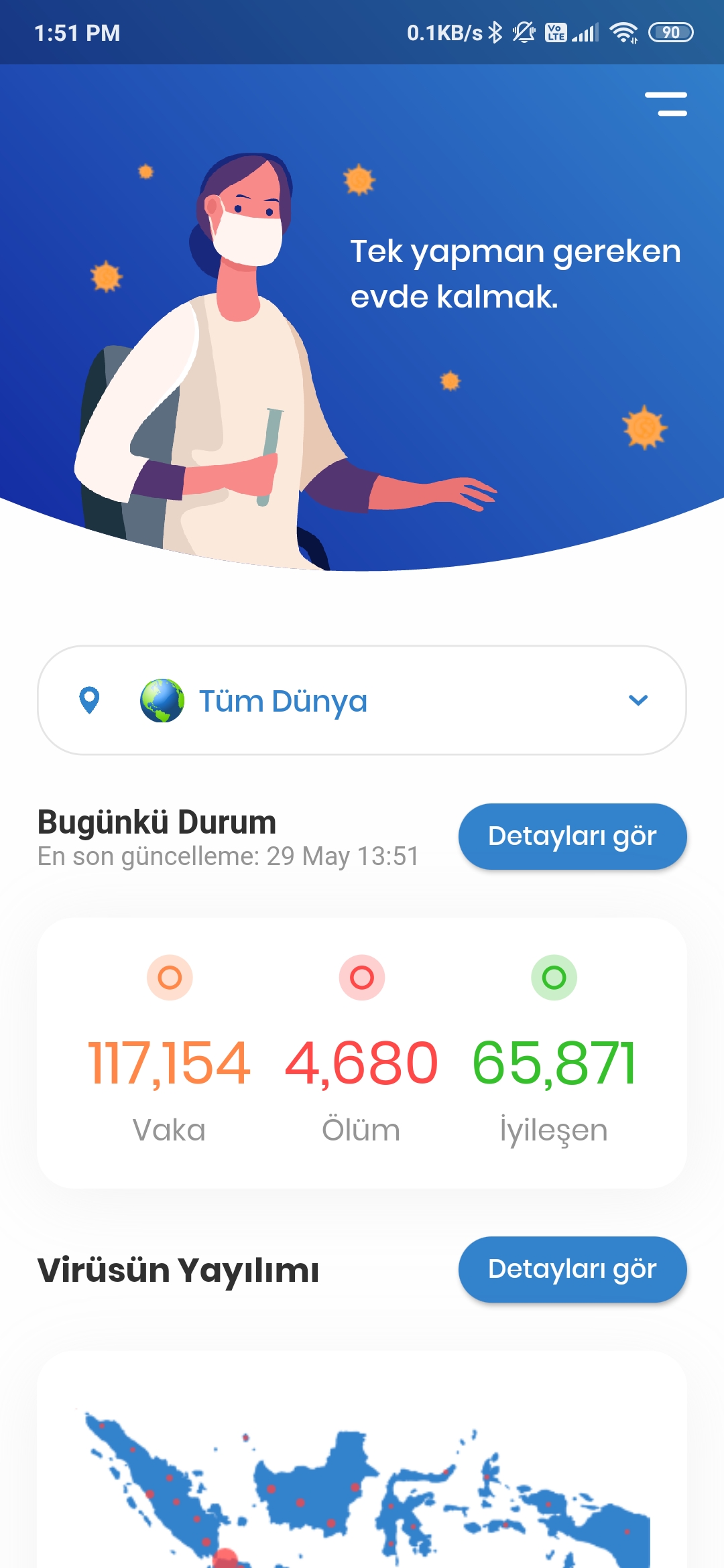
Task: Expand the Tüm Dünya country dropdown
Action: click(x=362, y=700)
